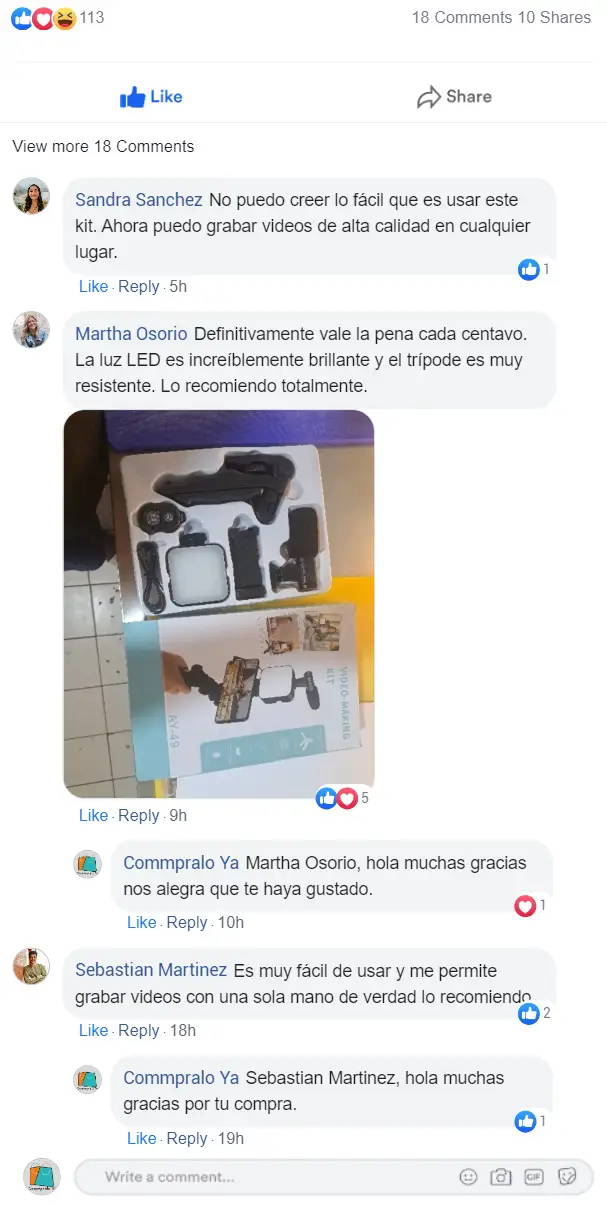Add a sticker to the comment
607x1206 pixels.
coord(567,1177)
